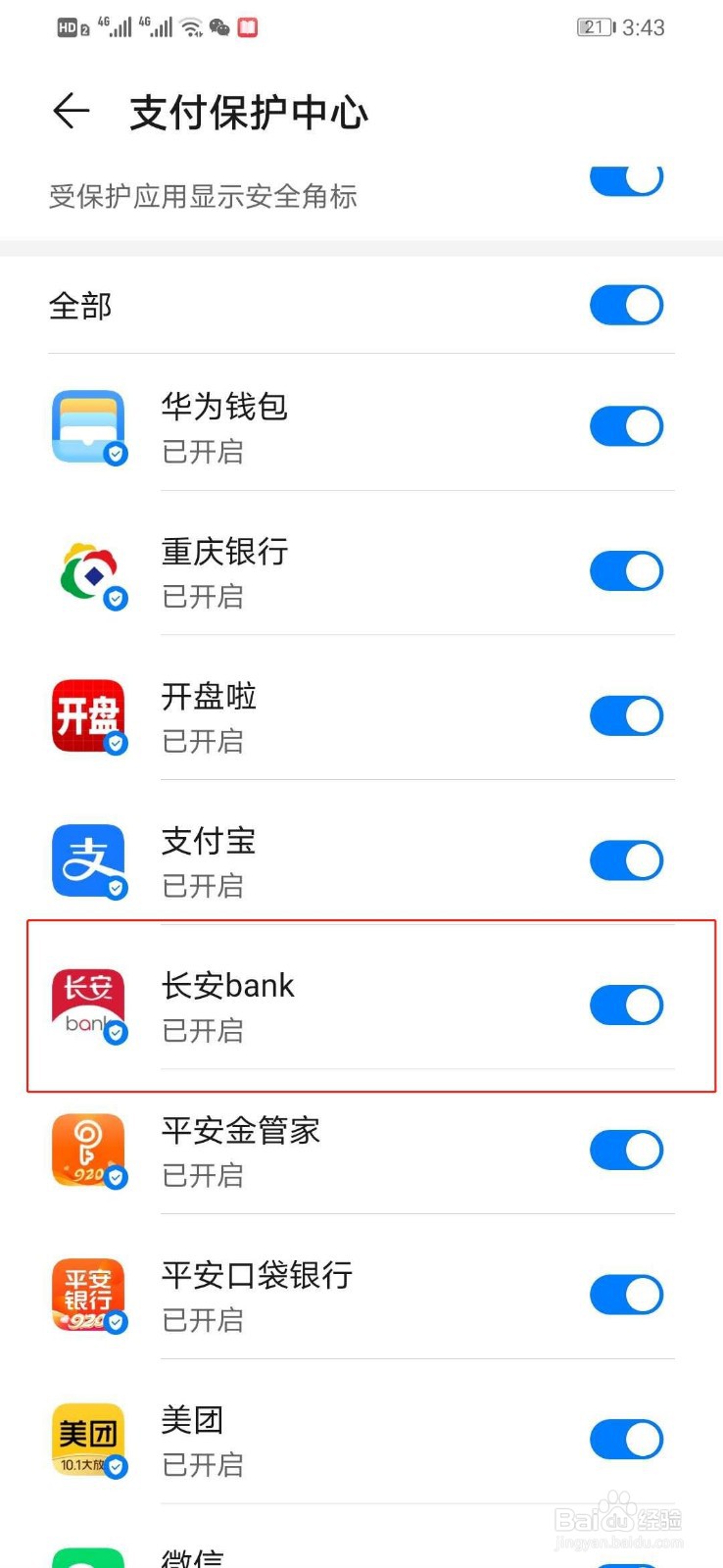Image resolution: width=723 pixels, height=1568 pixels.
Task: Toggle 支付宝 protection switch
Action: coord(627,860)
